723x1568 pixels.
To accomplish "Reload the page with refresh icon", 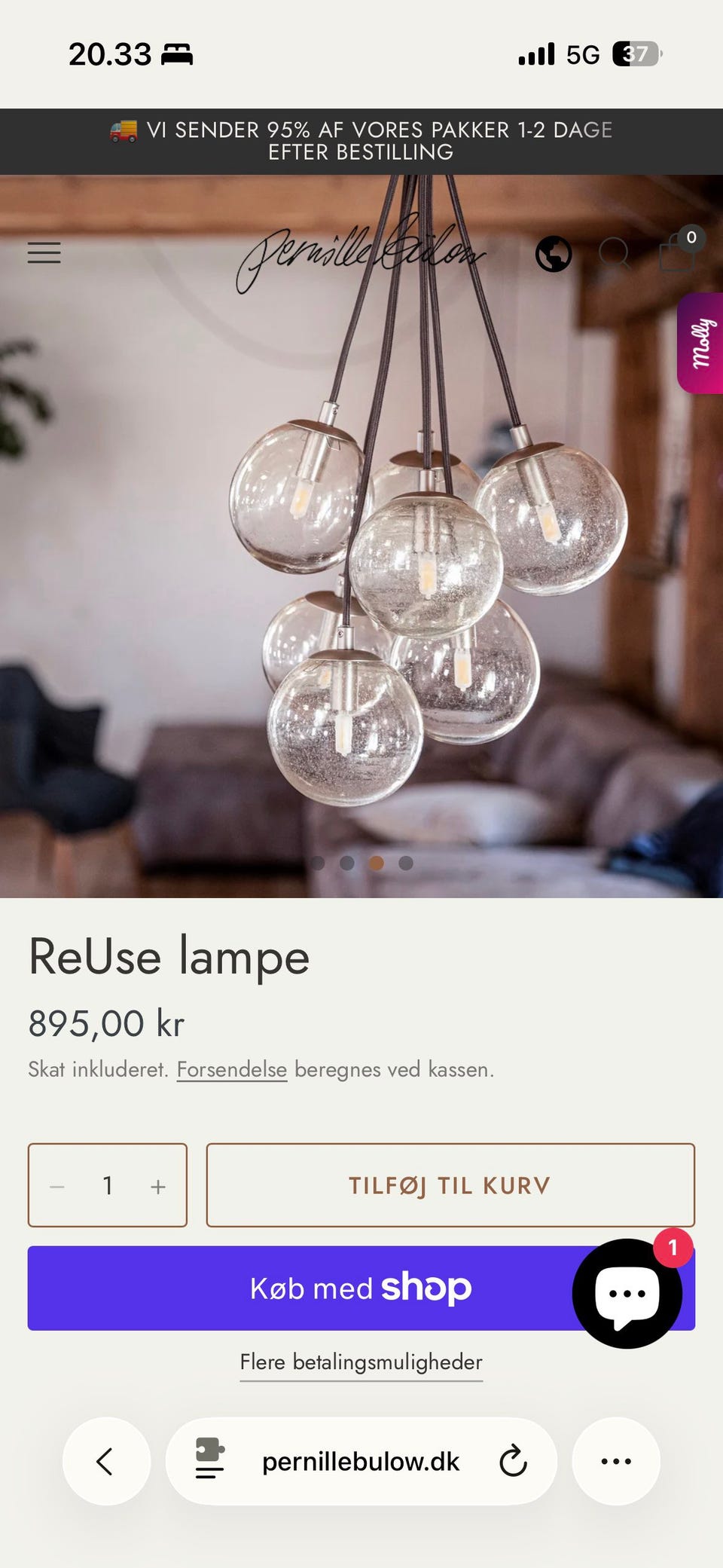I will [x=514, y=1460].
